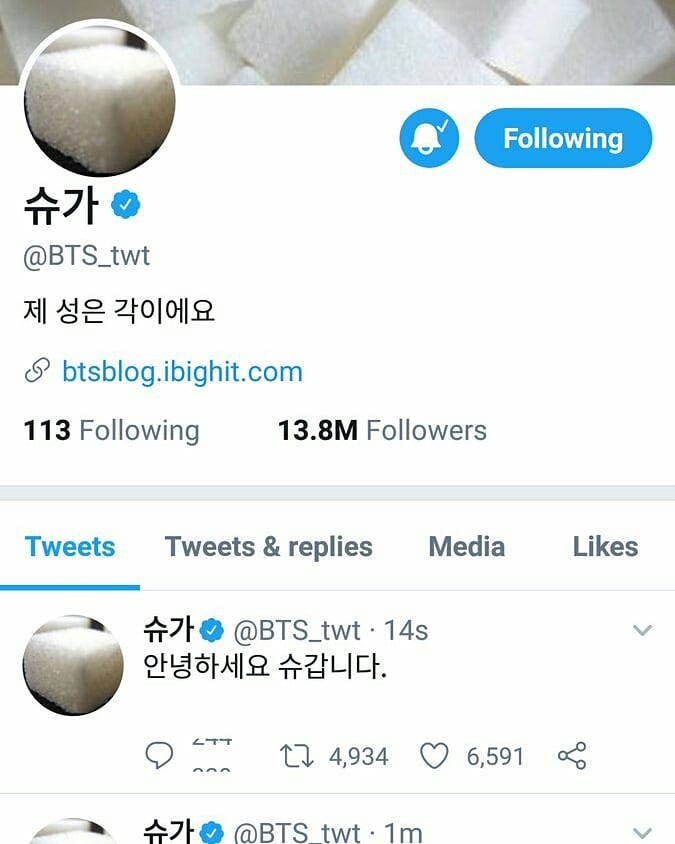Open the btsblog.ibighit.com link

point(182,372)
